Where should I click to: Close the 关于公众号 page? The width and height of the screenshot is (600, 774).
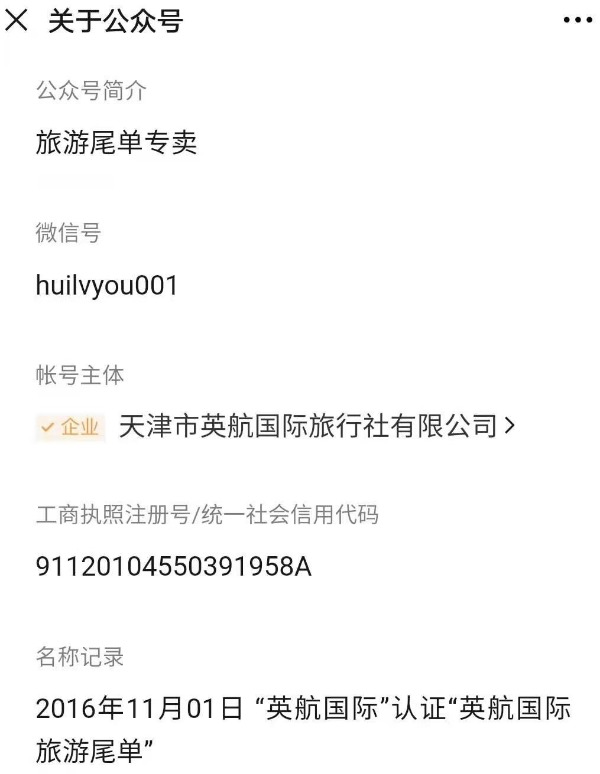click(17, 21)
